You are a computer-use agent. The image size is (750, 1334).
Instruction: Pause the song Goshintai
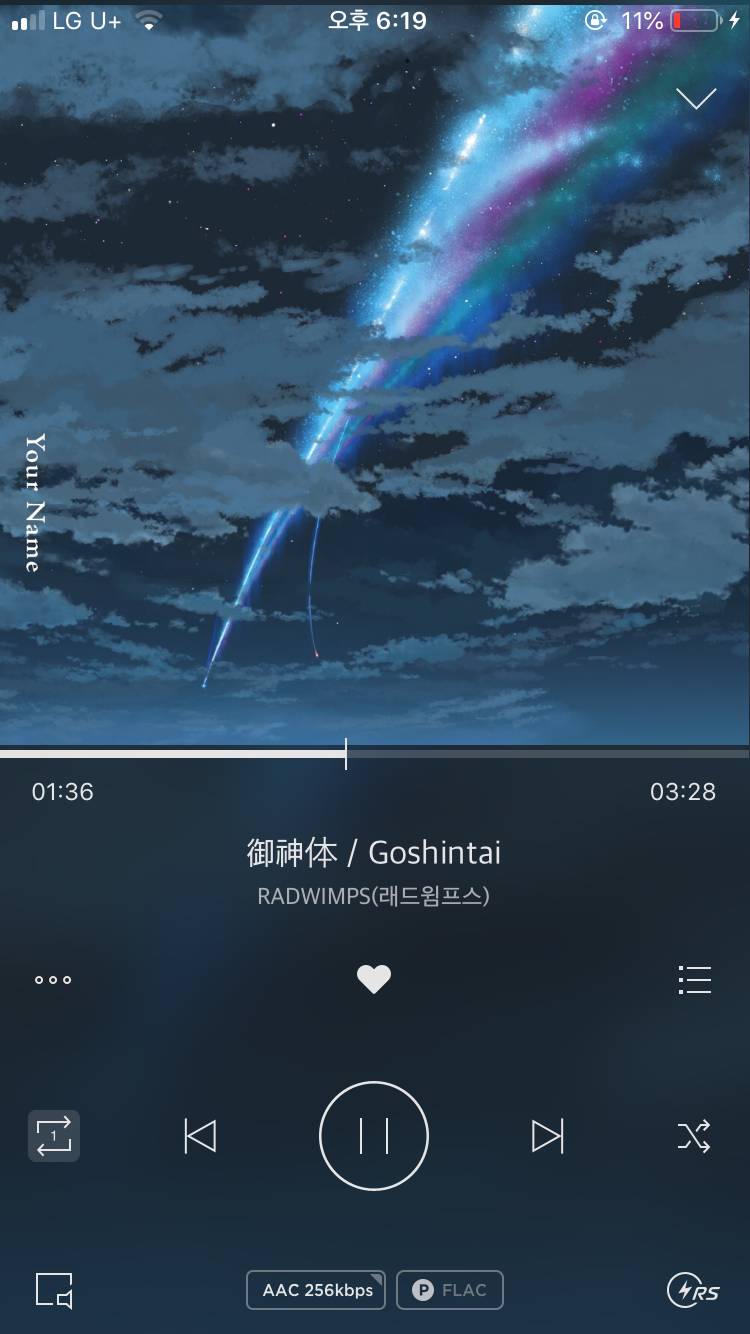[374, 1136]
